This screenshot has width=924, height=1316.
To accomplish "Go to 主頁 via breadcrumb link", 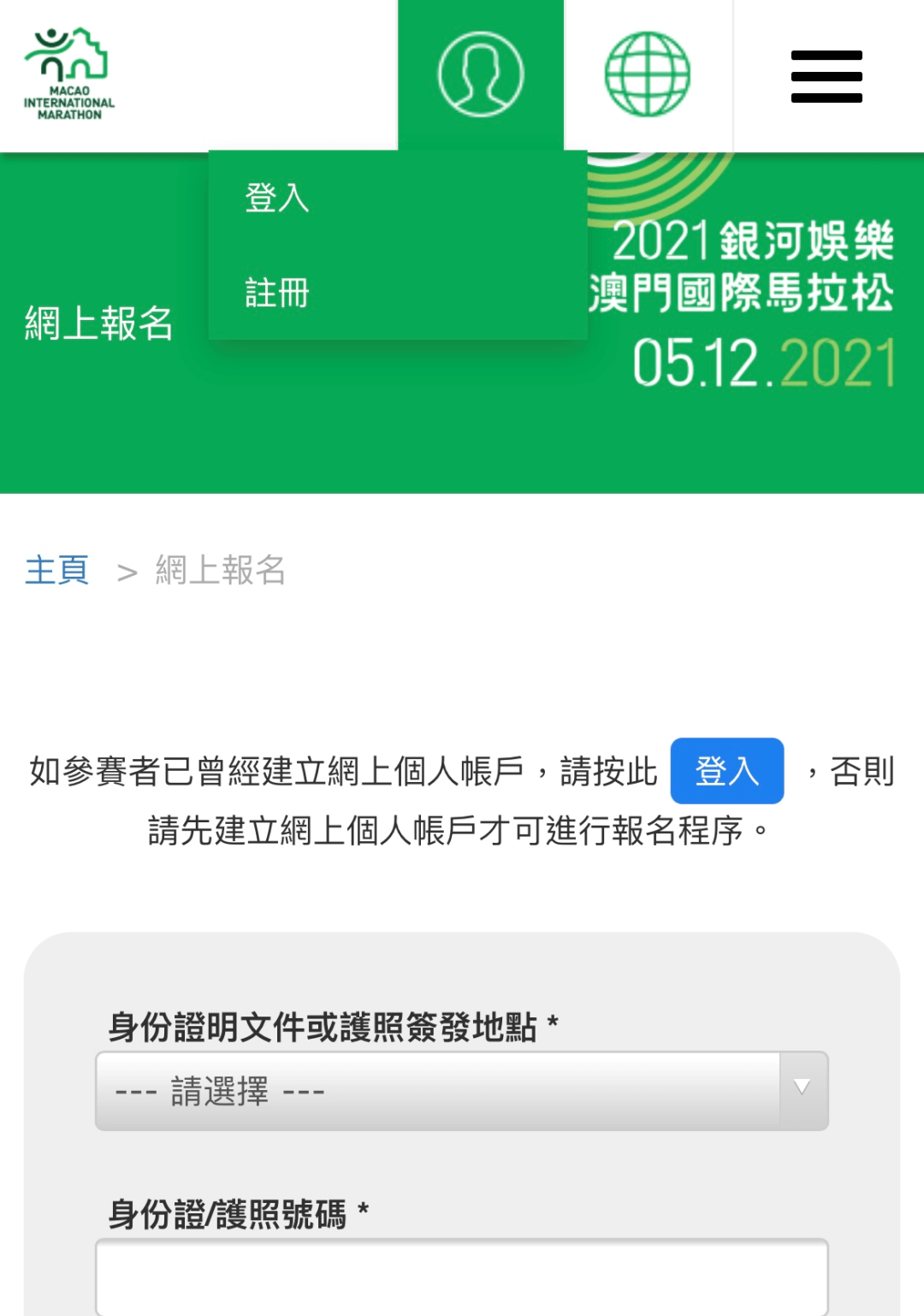I will click(x=56, y=570).
